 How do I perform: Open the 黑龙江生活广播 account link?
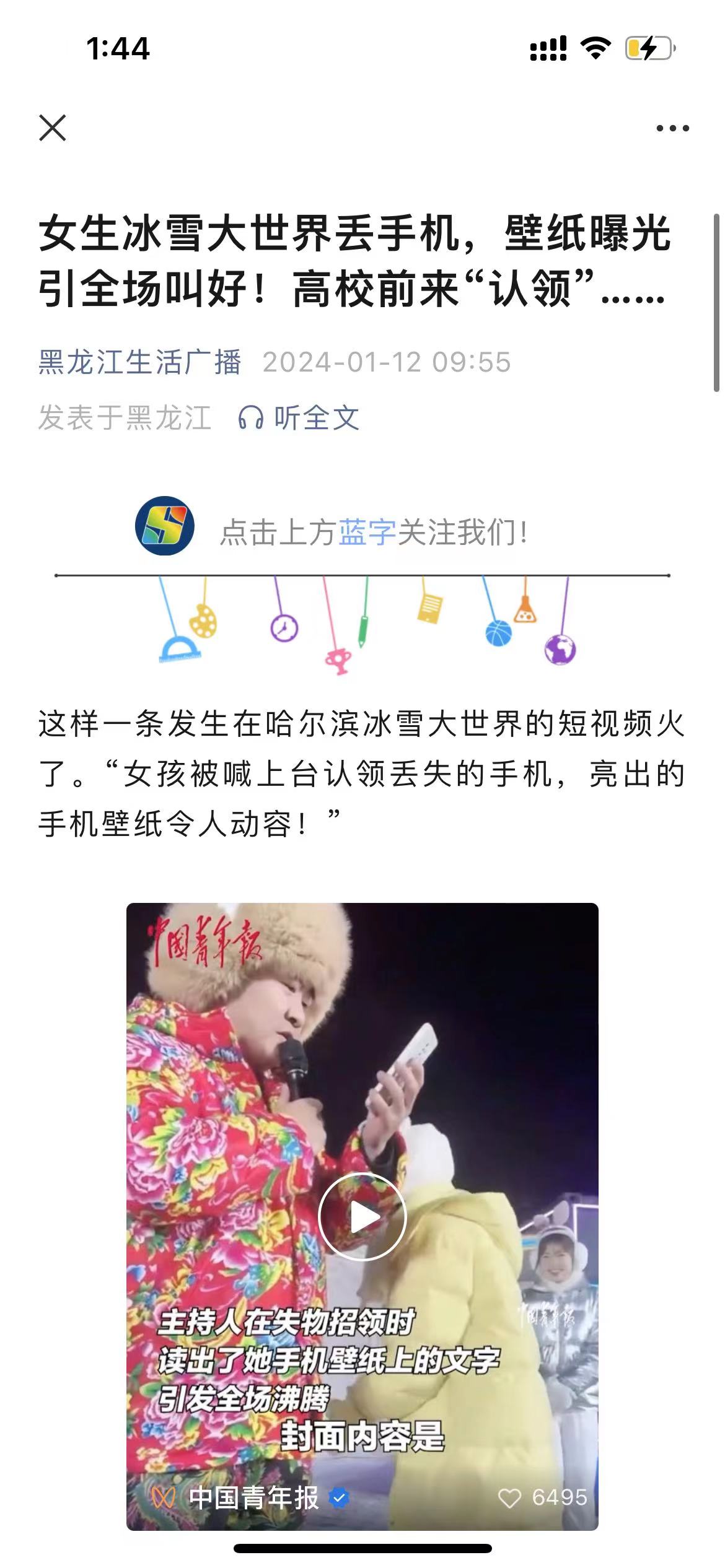click(140, 362)
